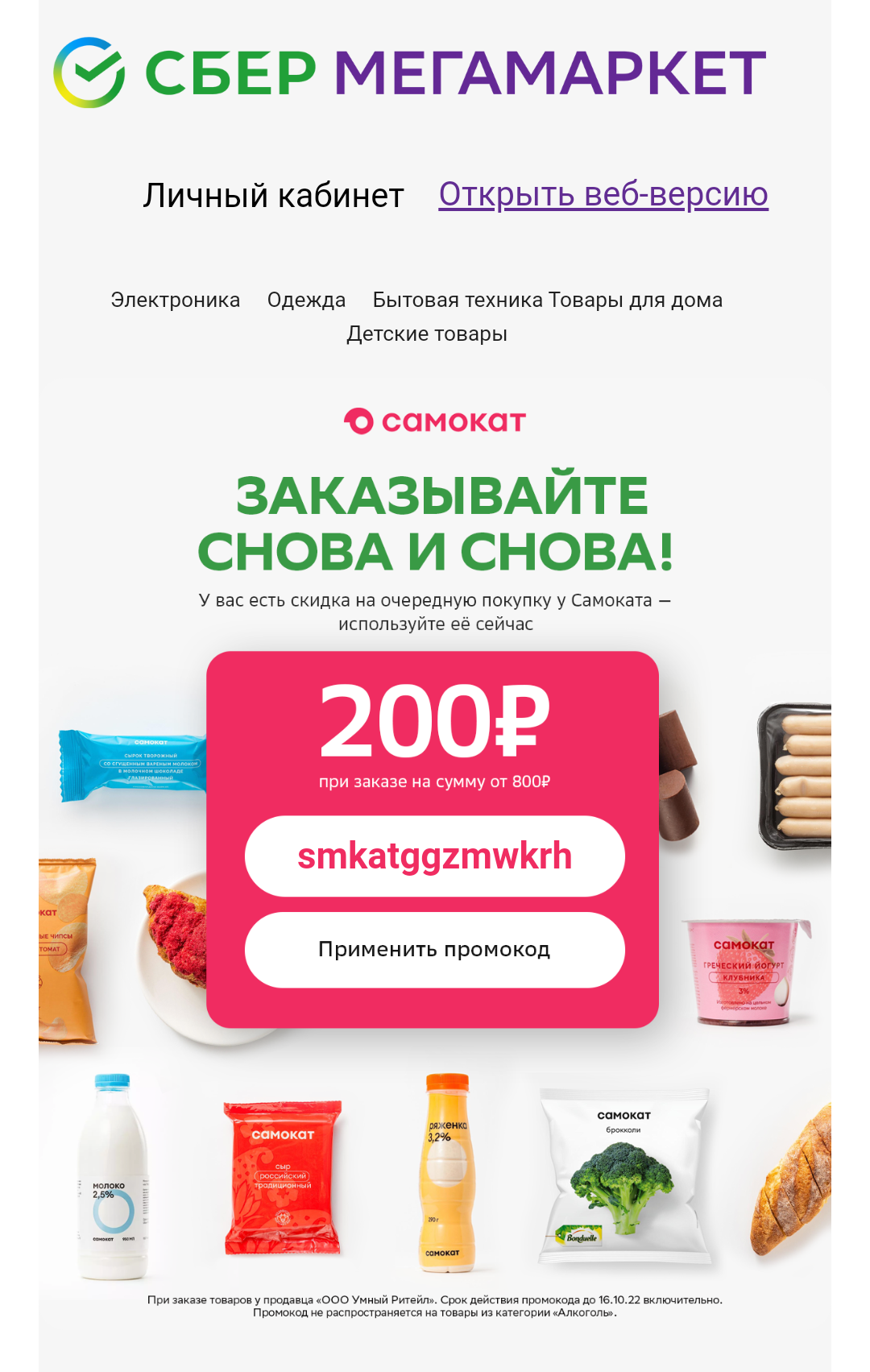Select the Бытовая техника category
The width and height of the screenshot is (870, 1372).
pos(458,300)
